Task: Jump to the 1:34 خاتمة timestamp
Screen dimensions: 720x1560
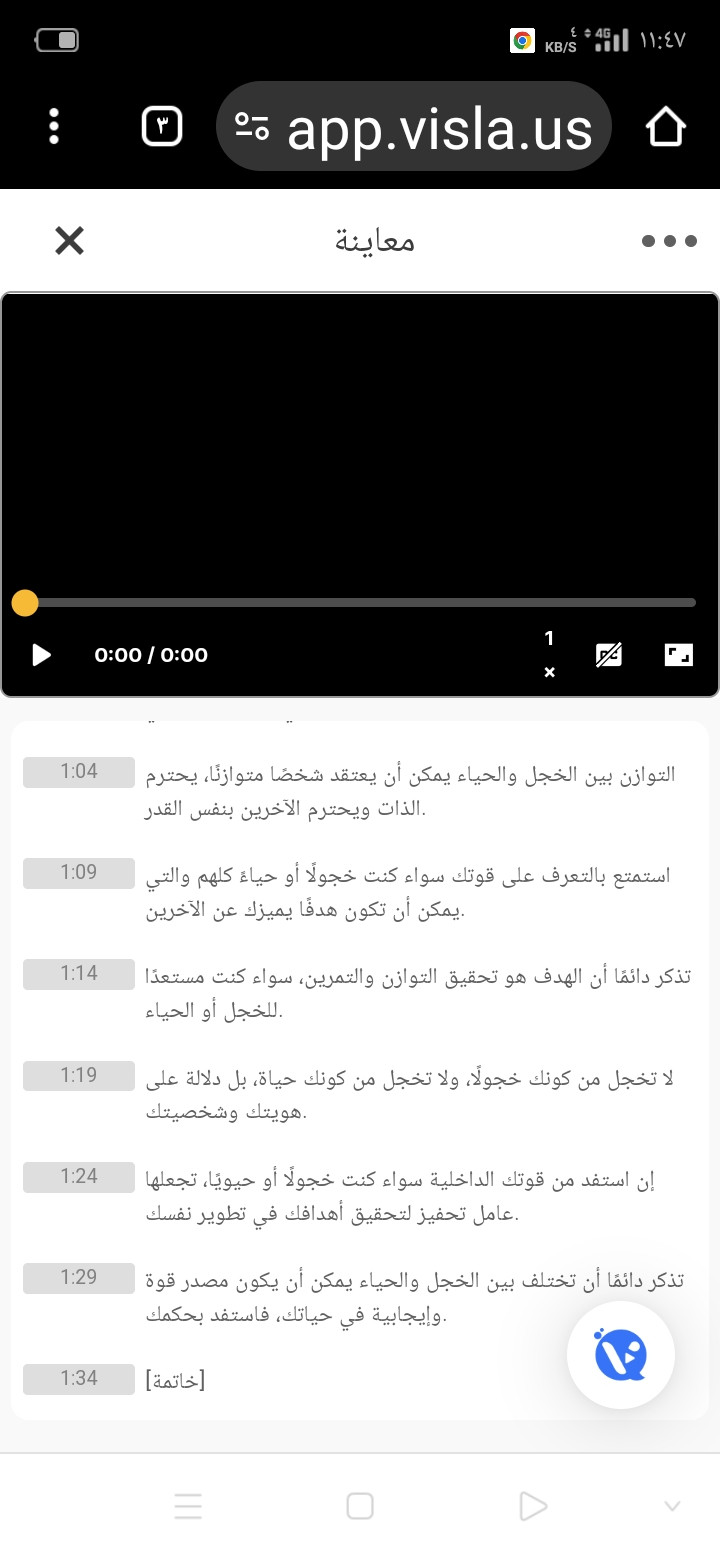Action: (x=78, y=1379)
